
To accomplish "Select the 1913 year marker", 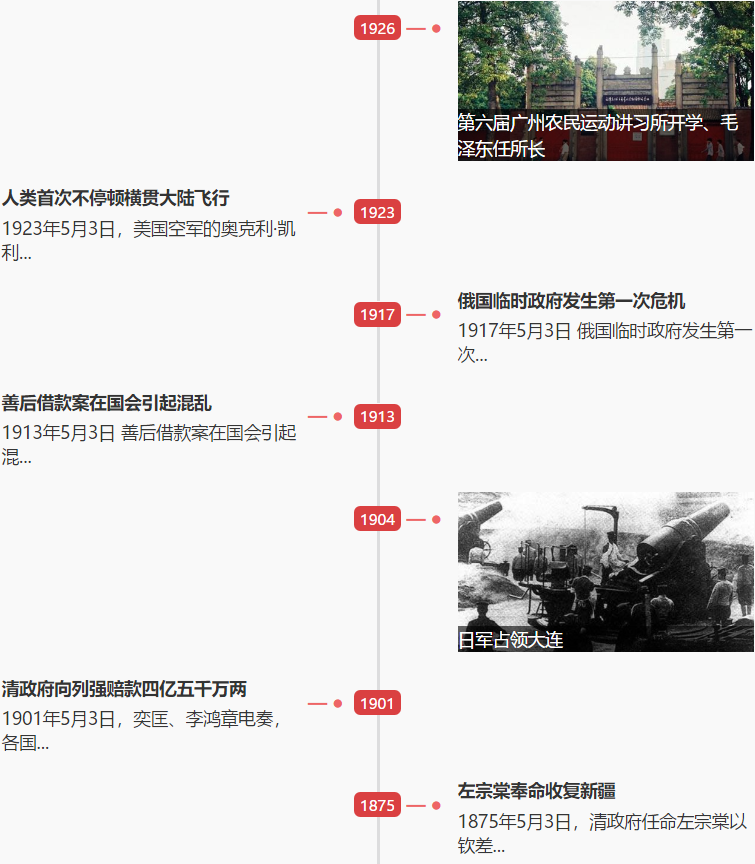I will (377, 417).
